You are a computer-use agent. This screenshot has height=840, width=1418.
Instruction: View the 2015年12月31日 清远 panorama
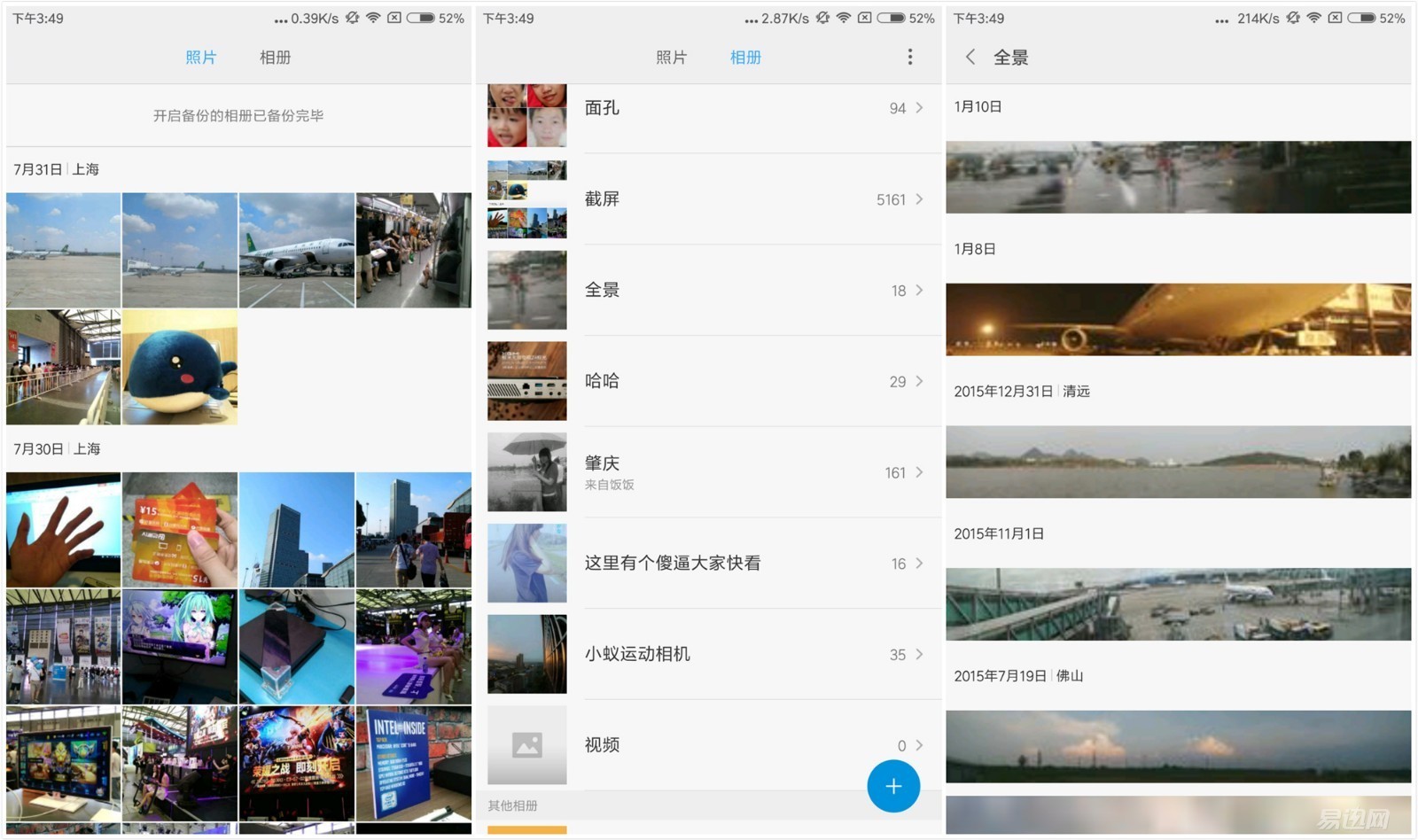pos(1178,462)
